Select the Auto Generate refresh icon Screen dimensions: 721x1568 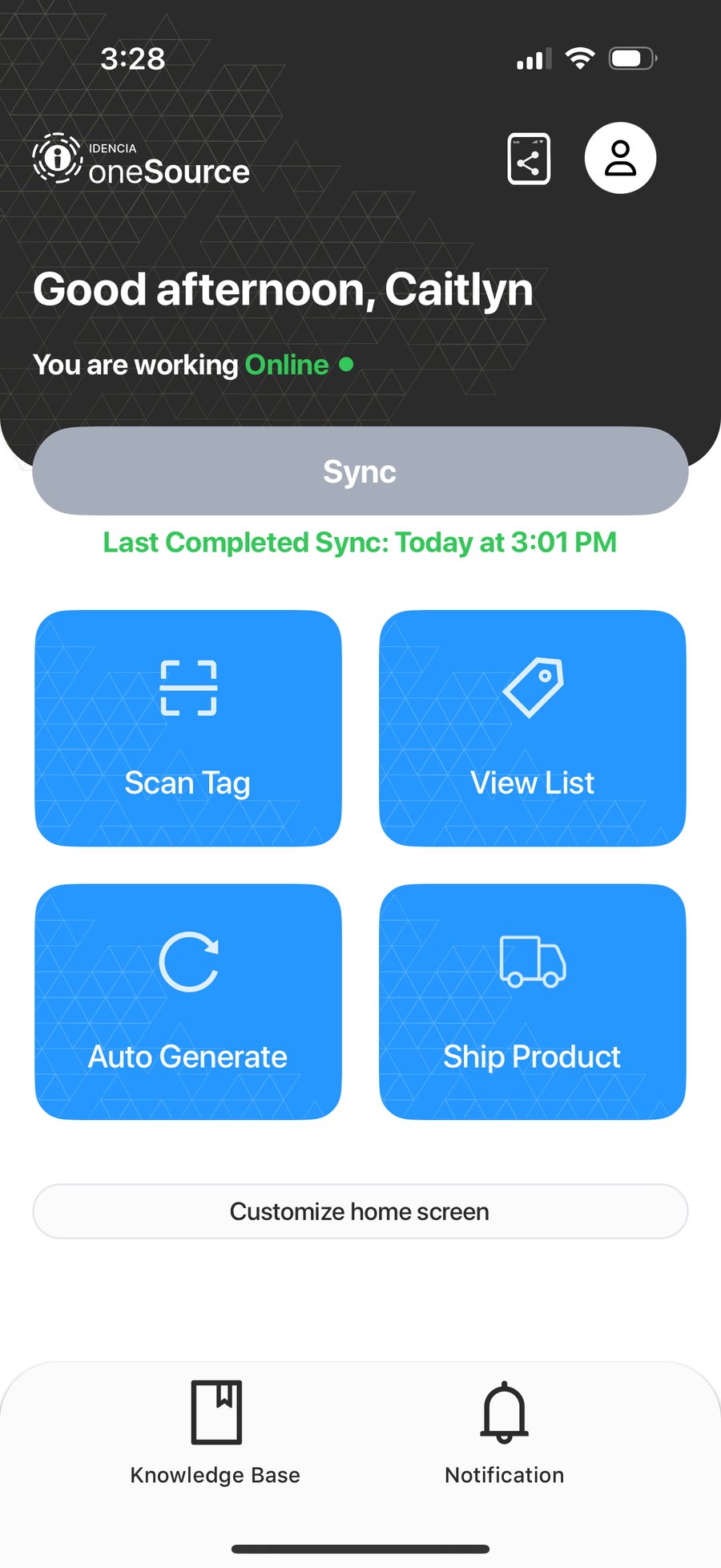187,963
